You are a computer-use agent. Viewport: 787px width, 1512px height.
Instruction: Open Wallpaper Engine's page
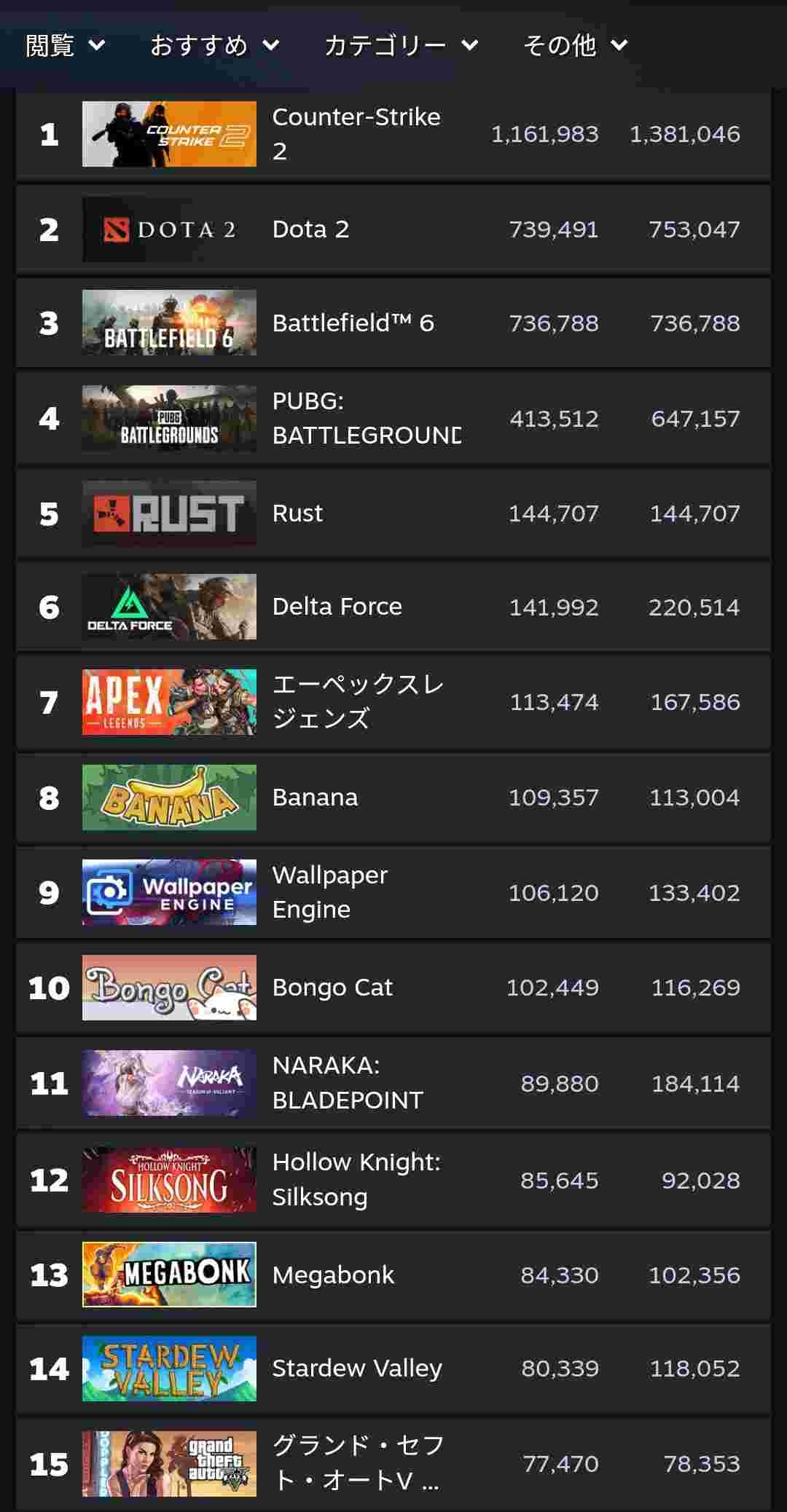click(x=329, y=892)
